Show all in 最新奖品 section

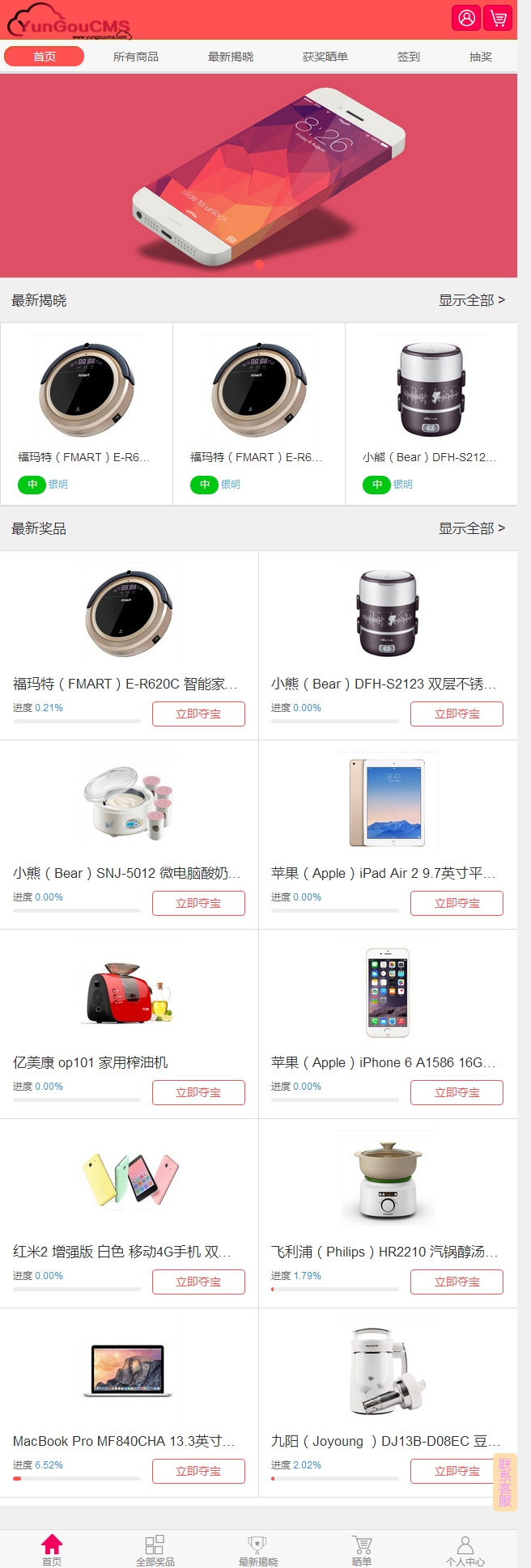471,528
